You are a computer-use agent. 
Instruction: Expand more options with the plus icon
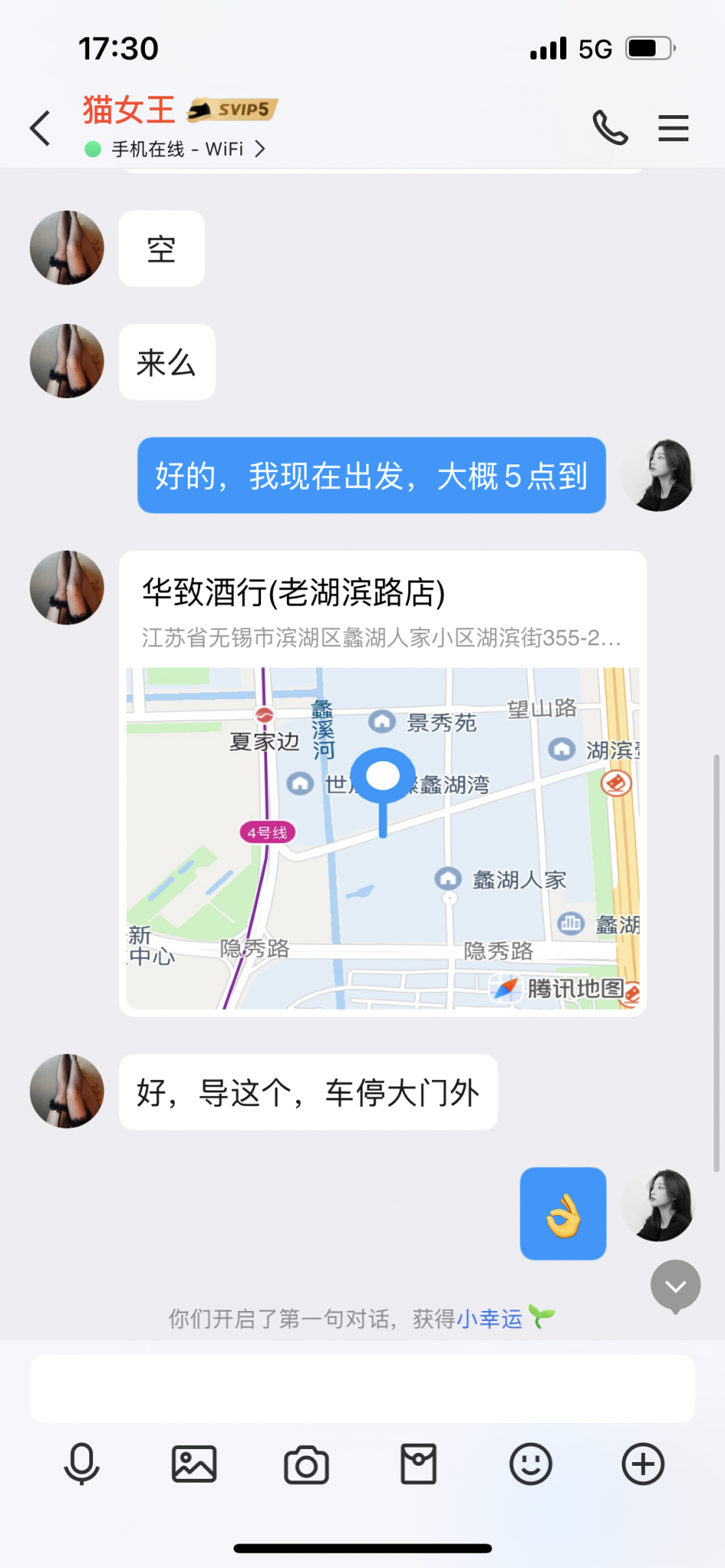click(x=643, y=1464)
